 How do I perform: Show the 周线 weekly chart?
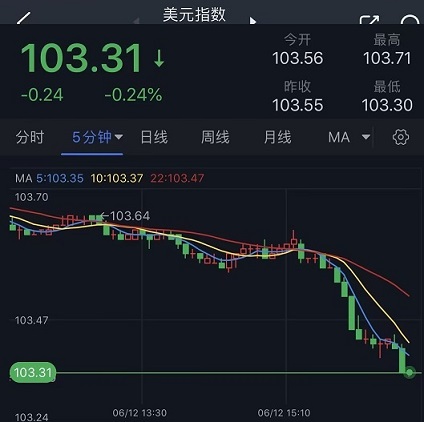click(x=215, y=137)
